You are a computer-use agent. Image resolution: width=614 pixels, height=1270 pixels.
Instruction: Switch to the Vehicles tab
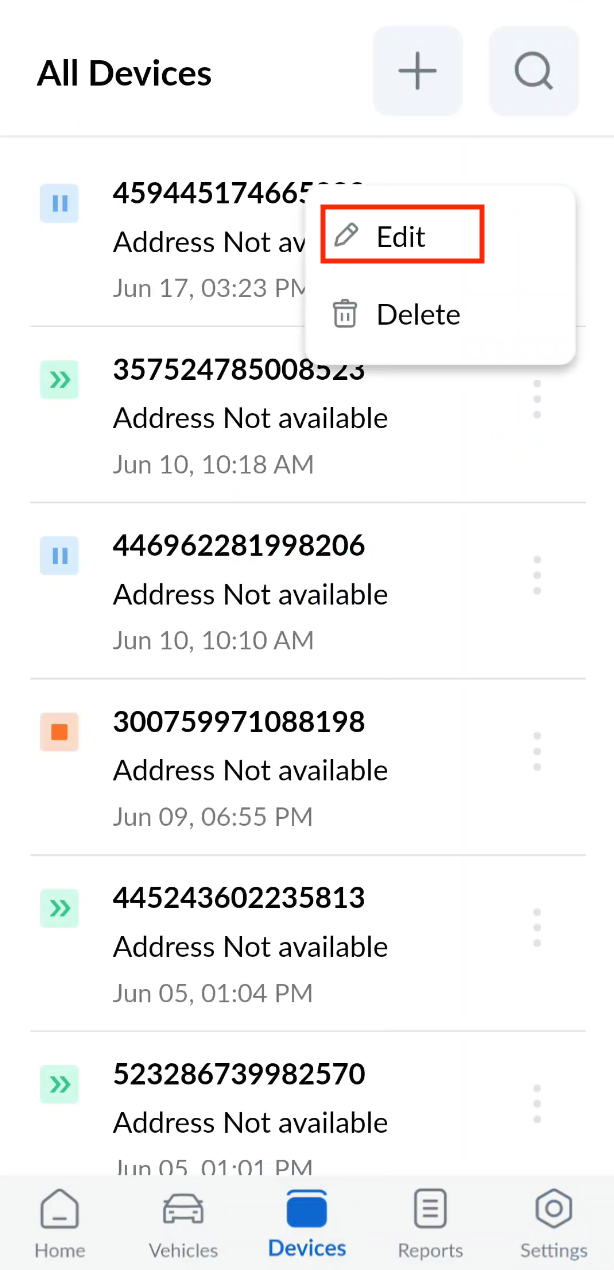point(183,1223)
